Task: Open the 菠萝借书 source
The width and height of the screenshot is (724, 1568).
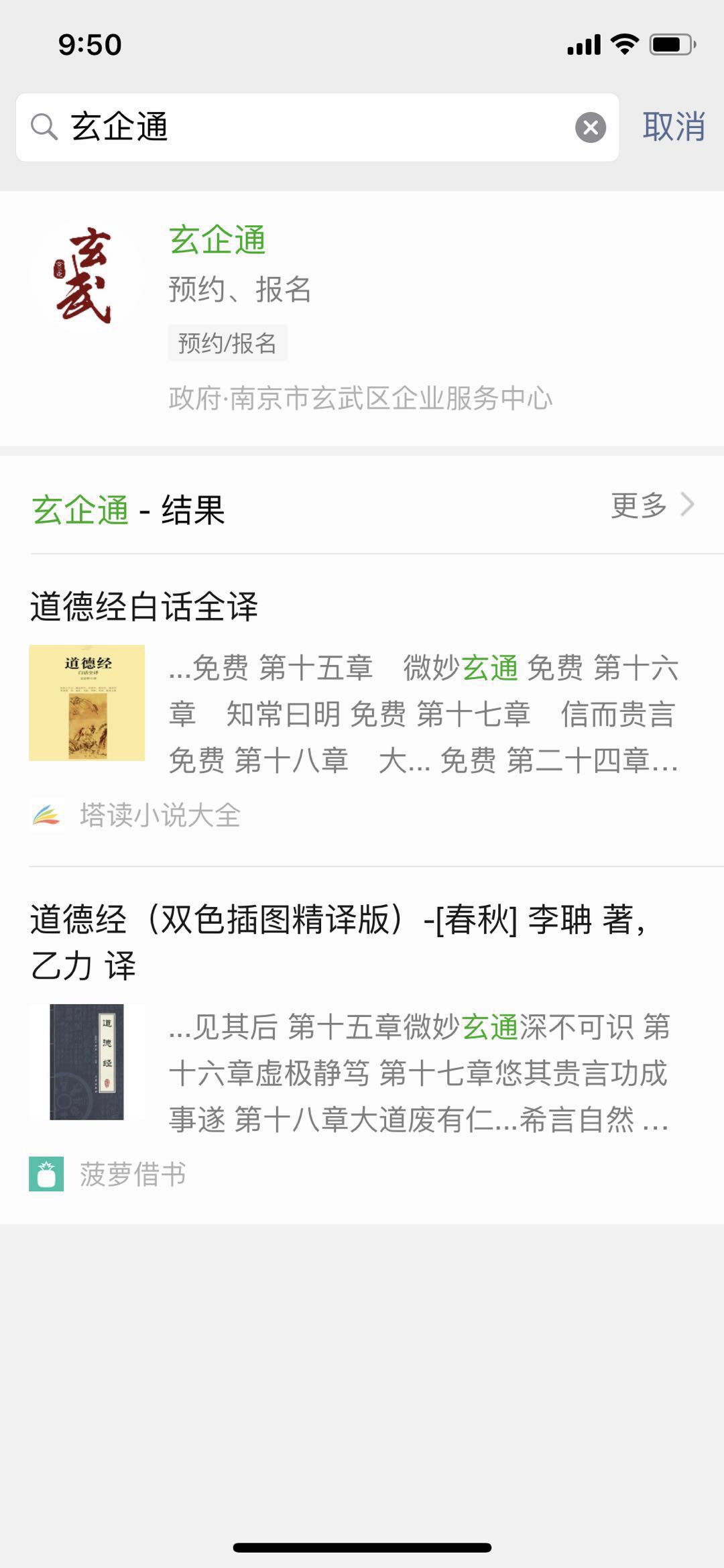Action: point(133,1174)
